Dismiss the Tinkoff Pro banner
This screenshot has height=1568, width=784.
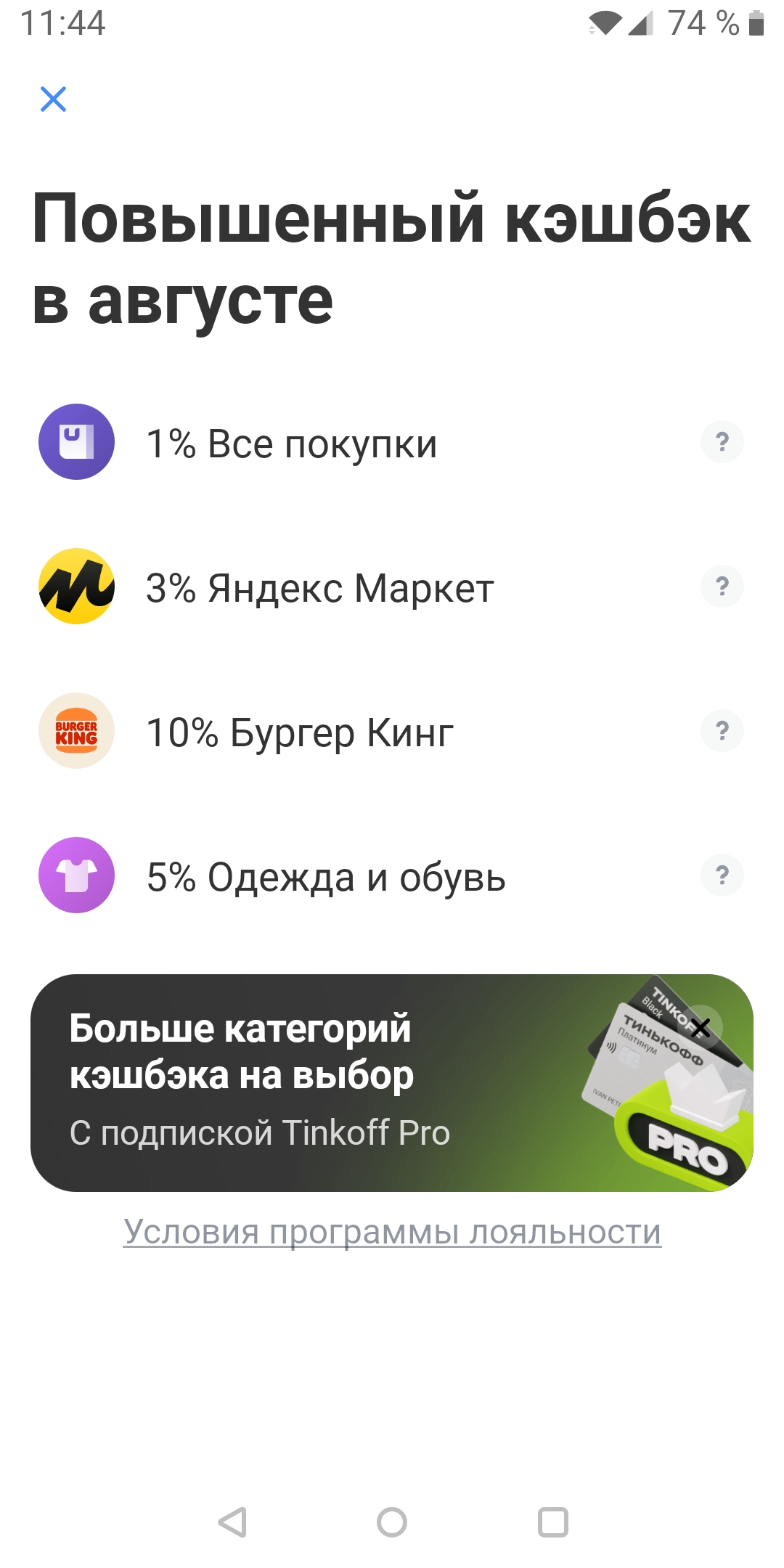pyautogui.click(x=701, y=1027)
